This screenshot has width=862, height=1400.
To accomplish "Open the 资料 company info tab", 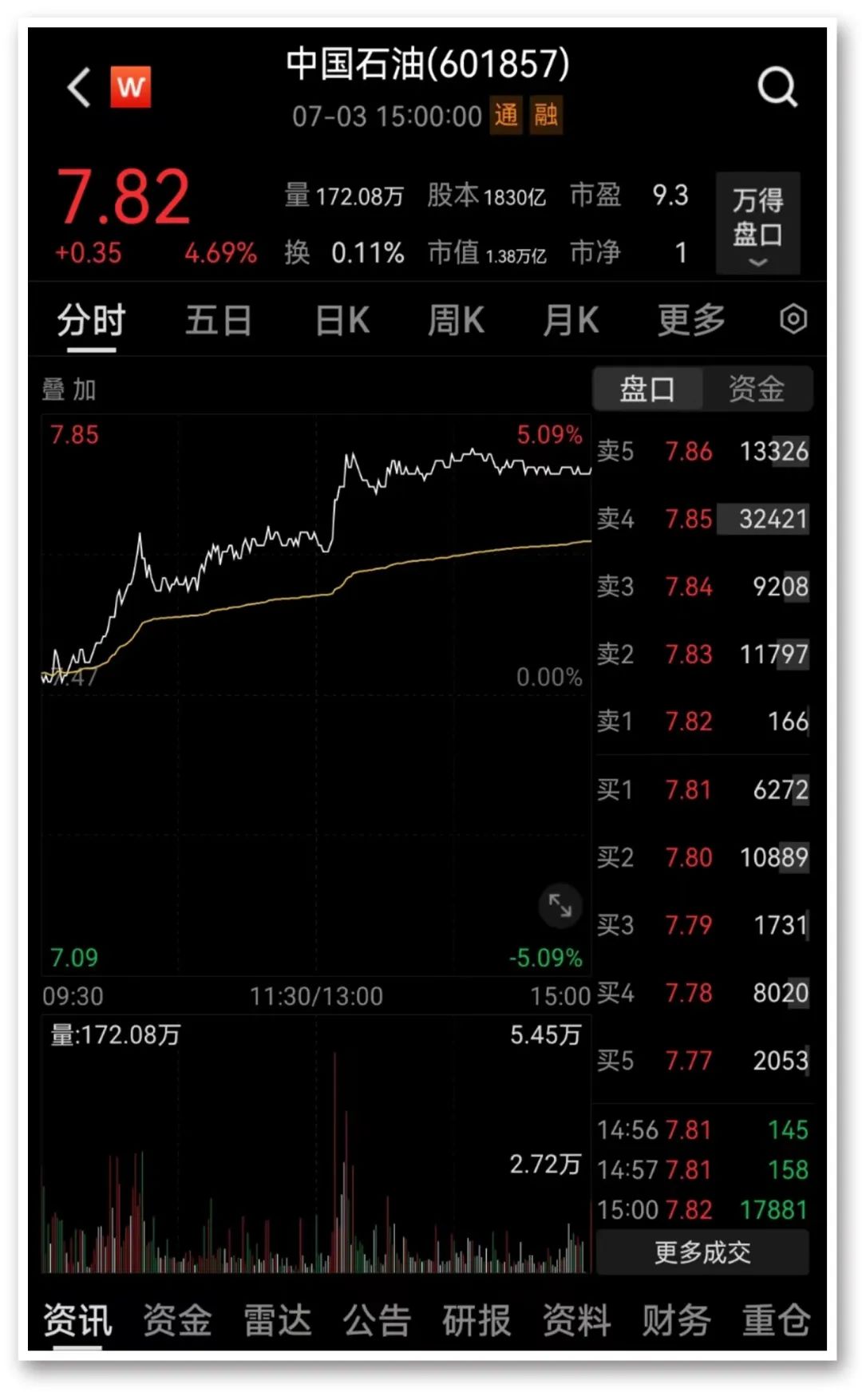I will [x=576, y=1319].
